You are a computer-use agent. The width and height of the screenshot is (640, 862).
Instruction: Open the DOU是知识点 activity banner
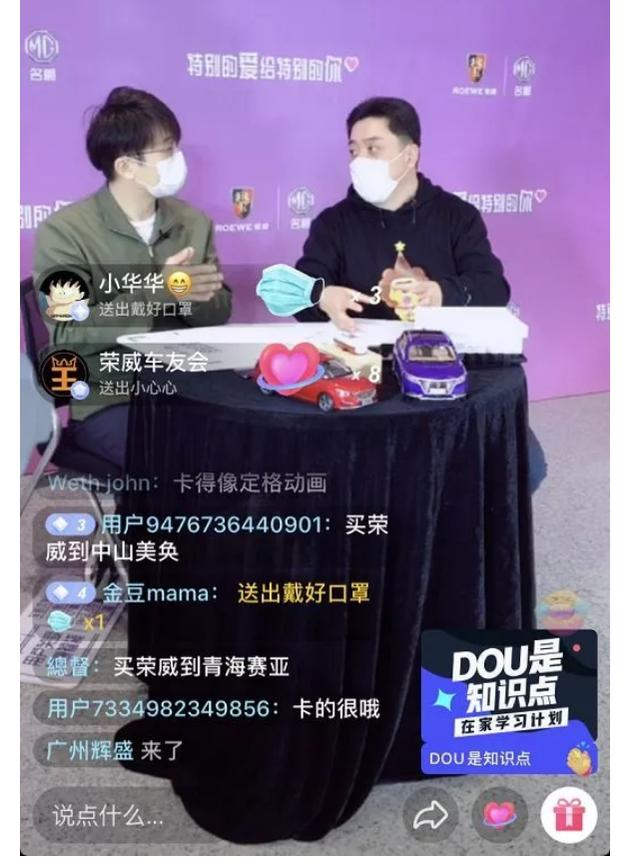[508, 702]
